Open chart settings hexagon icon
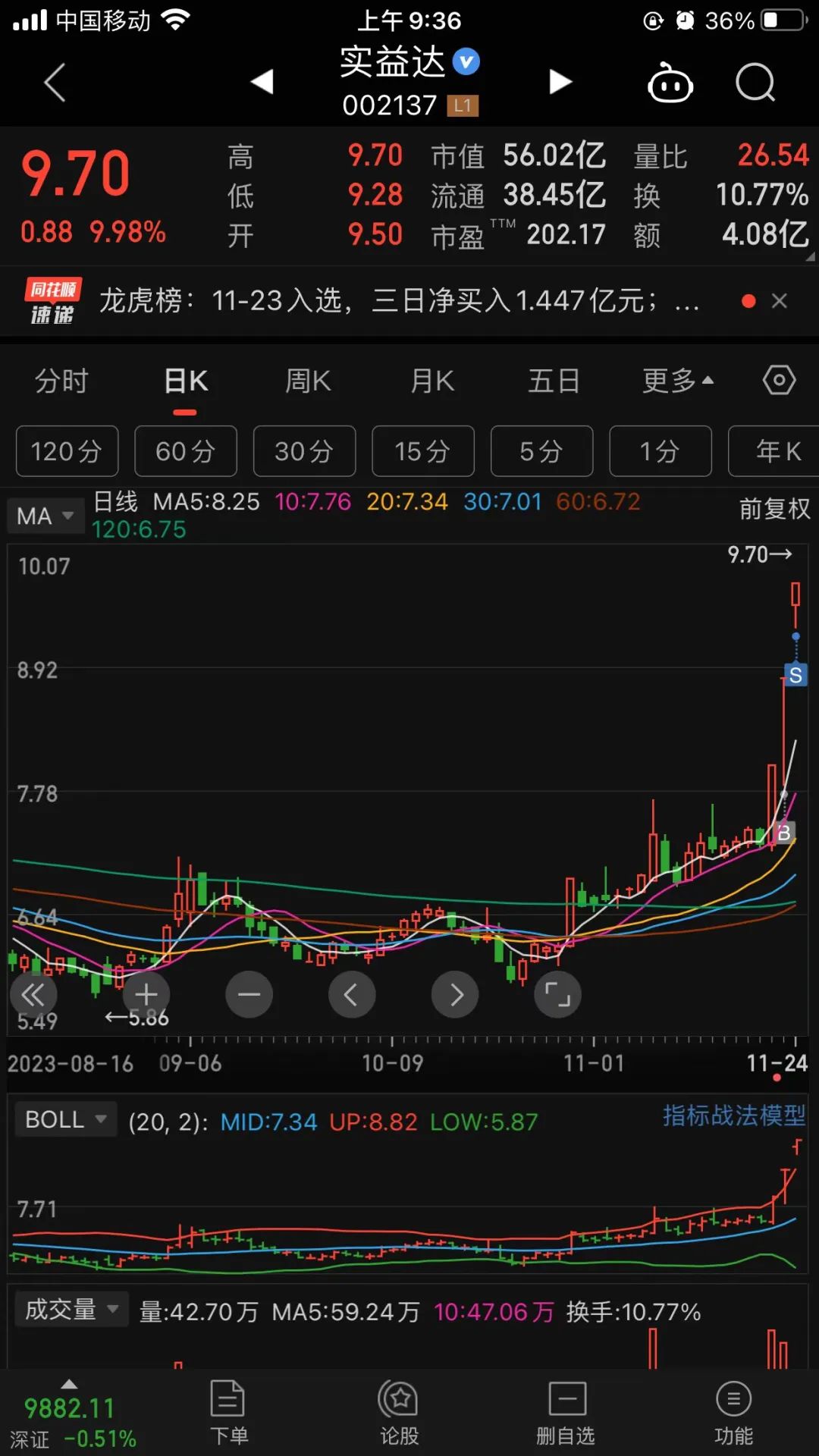Screen dimensions: 819x1456 (779, 380)
